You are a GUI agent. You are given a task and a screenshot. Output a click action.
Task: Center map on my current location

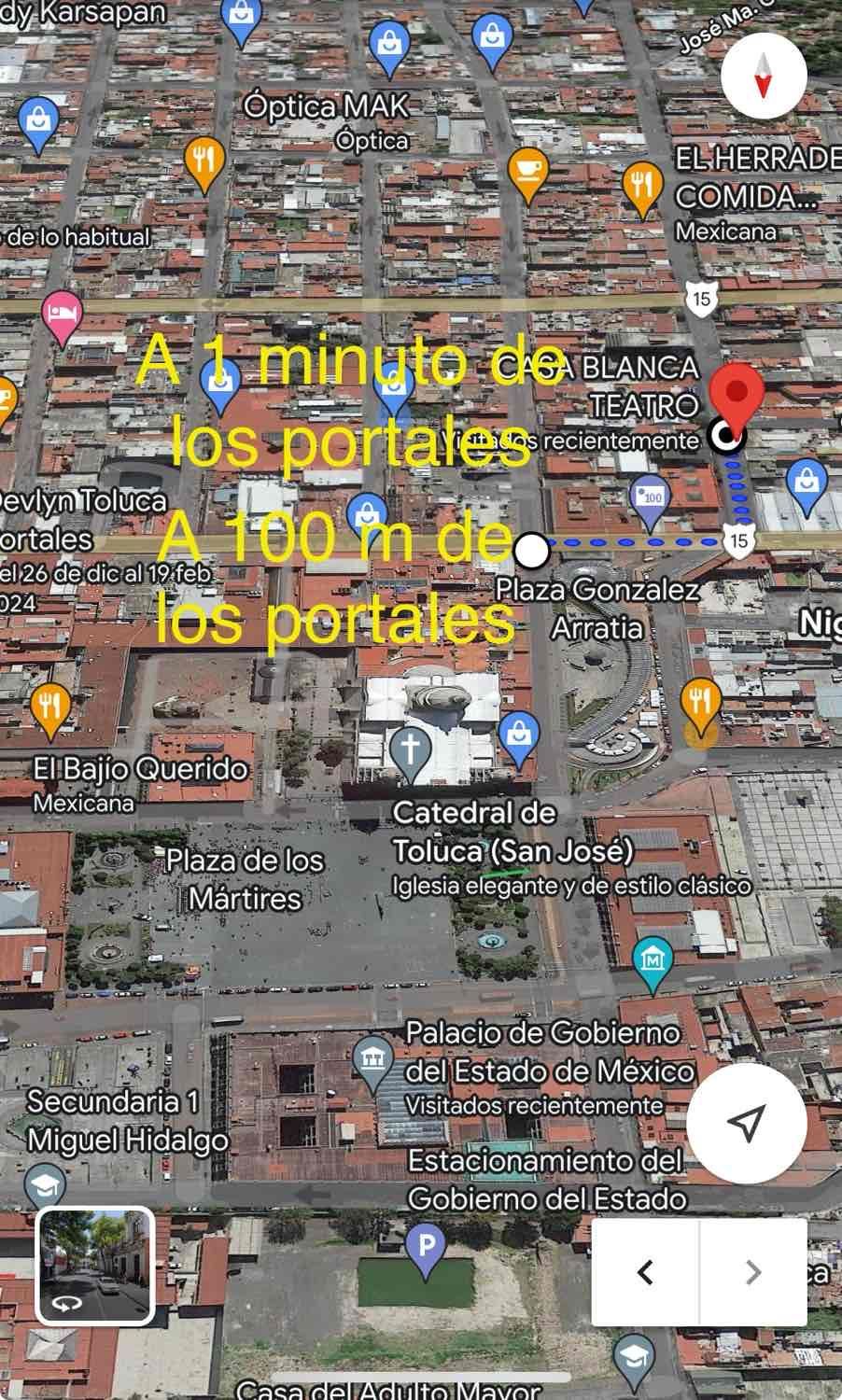(746, 1124)
